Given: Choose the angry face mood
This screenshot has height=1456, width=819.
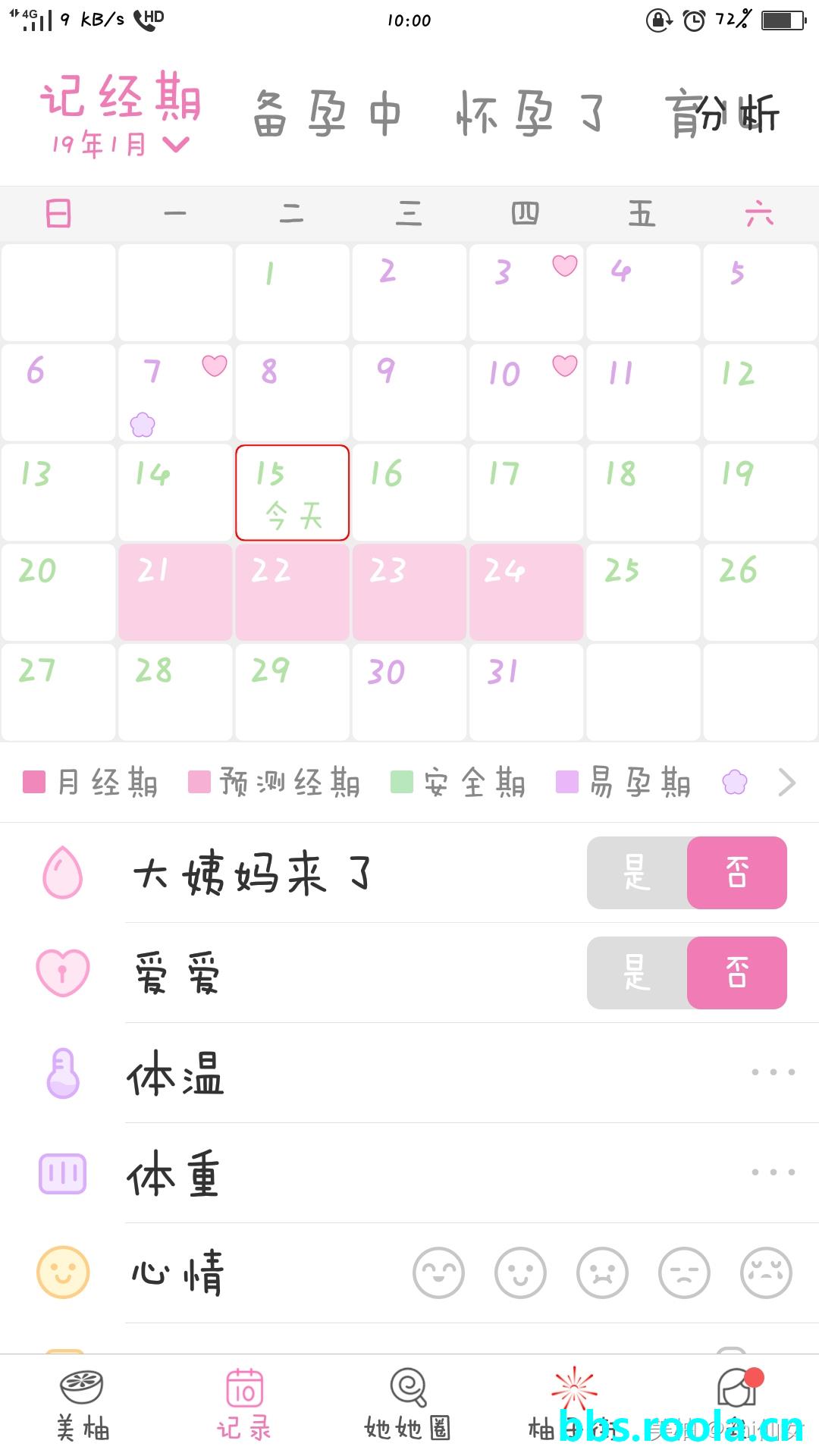Looking at the screenshot, I should point(602,1273).
